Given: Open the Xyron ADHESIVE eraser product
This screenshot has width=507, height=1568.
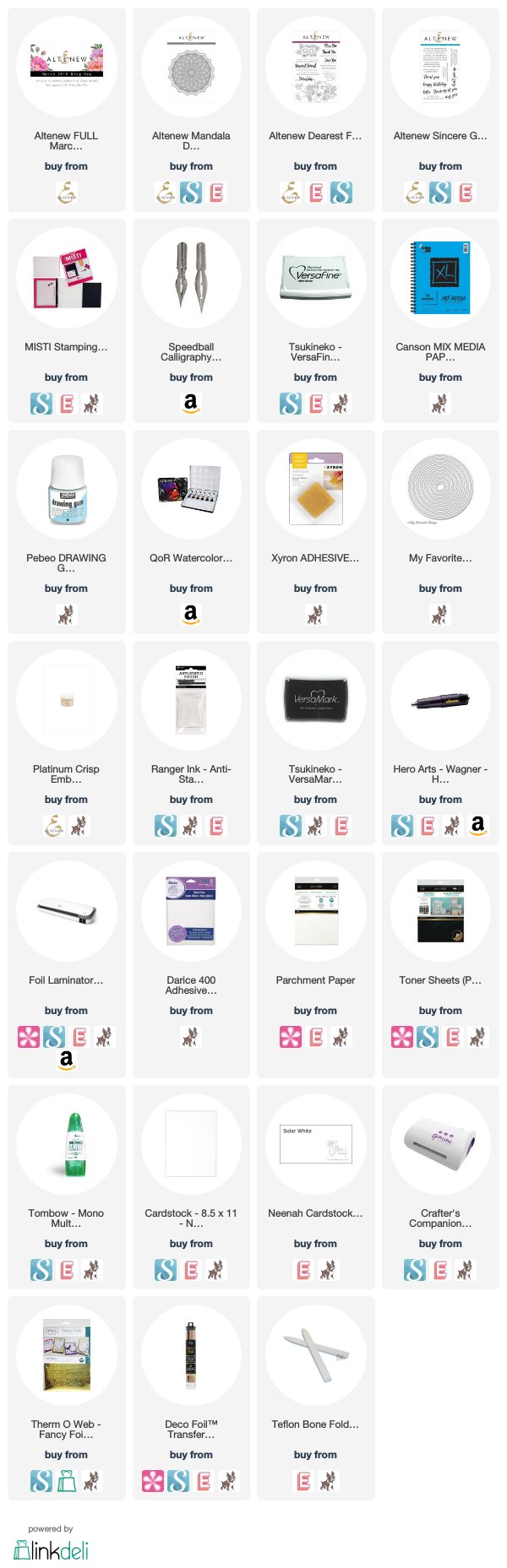Looking at the screenshot, I should point(315,491).
